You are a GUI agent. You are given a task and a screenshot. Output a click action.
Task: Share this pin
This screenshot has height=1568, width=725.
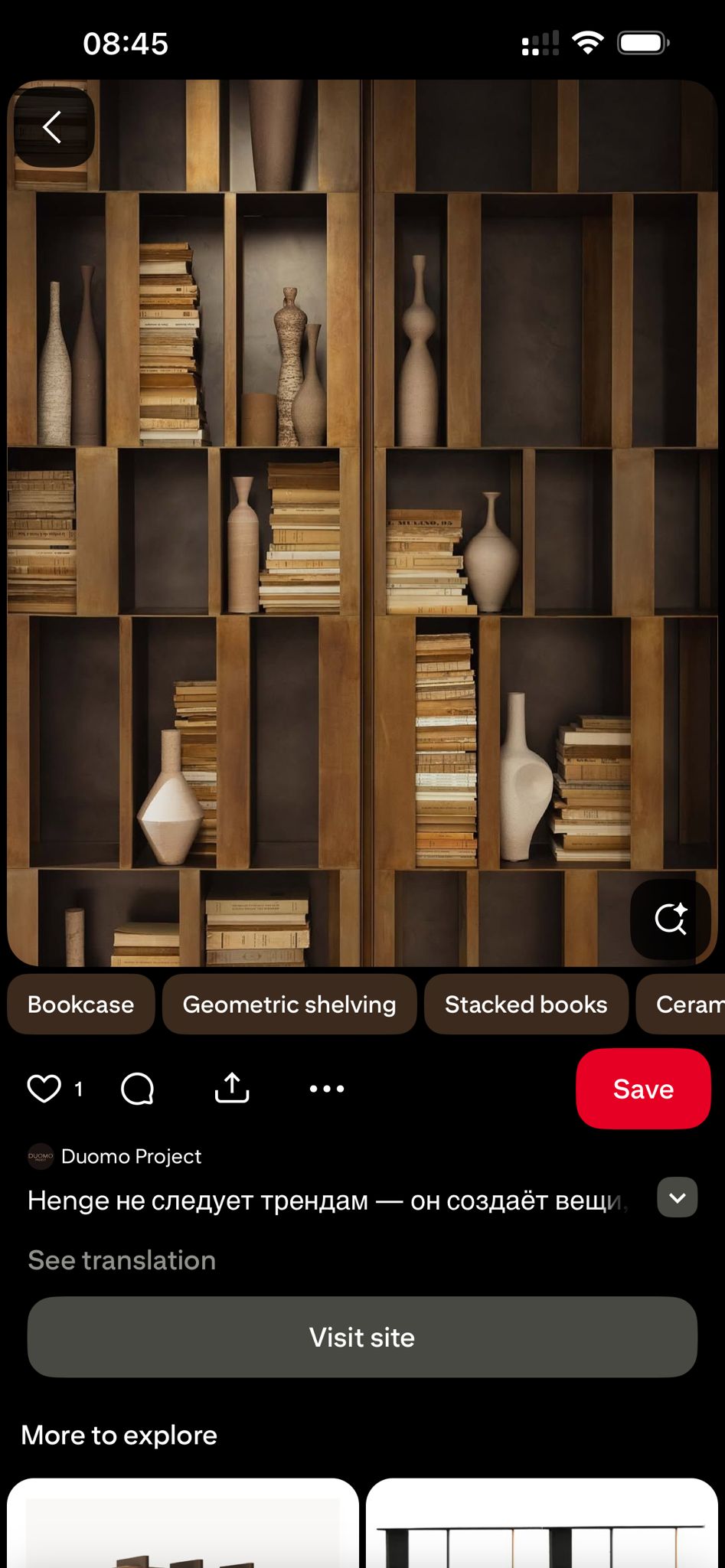point(232,1088)
